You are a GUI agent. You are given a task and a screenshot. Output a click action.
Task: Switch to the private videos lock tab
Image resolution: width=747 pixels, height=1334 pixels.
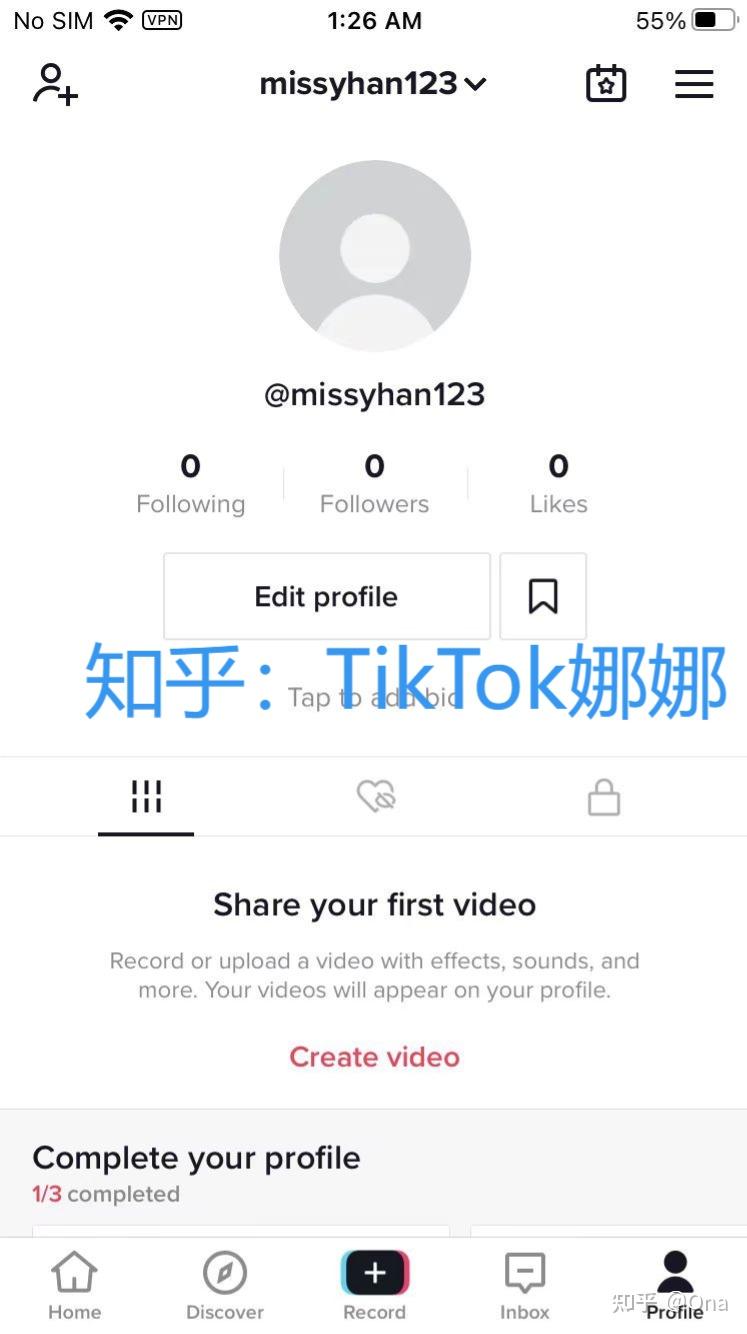pos(603,797)
